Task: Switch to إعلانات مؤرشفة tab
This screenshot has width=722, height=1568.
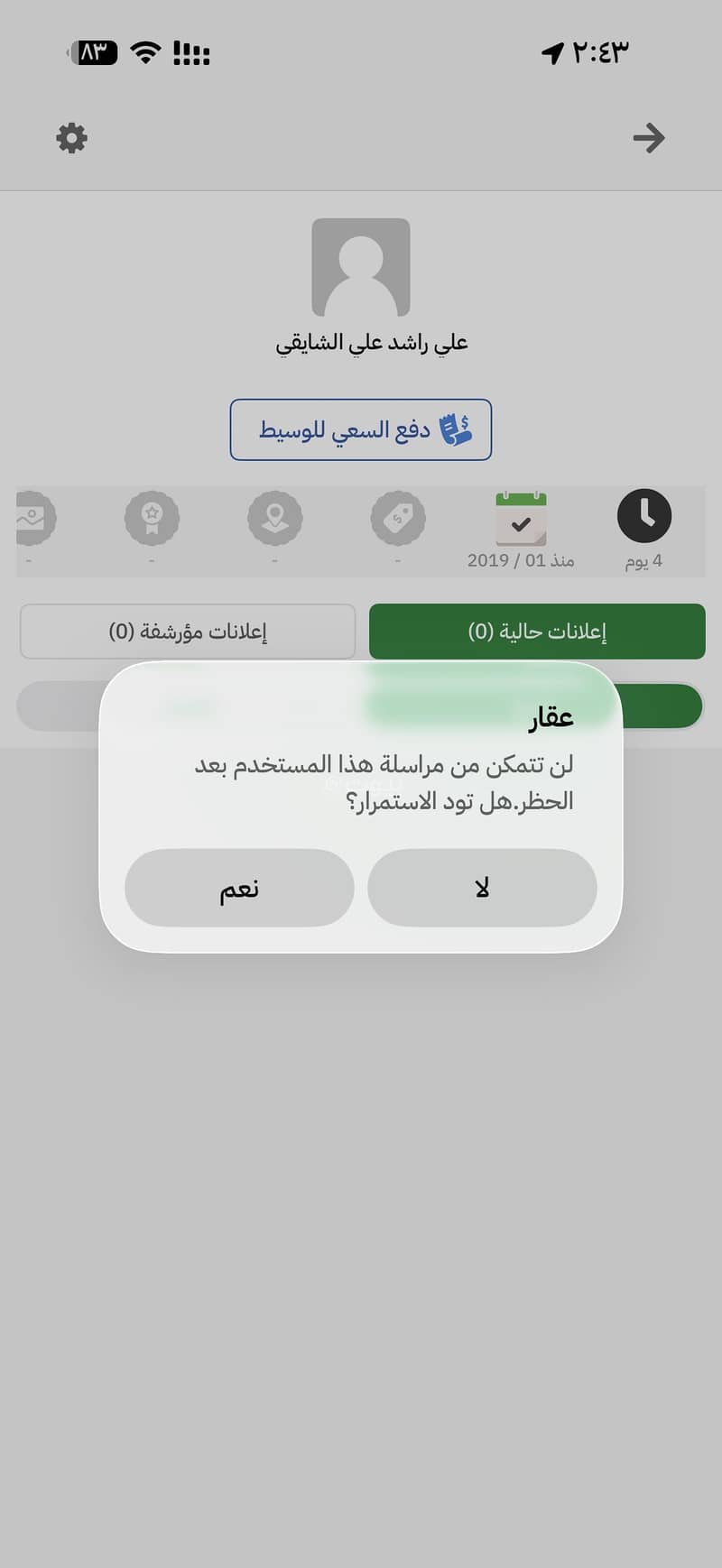Action: click(x=188, y=632)
